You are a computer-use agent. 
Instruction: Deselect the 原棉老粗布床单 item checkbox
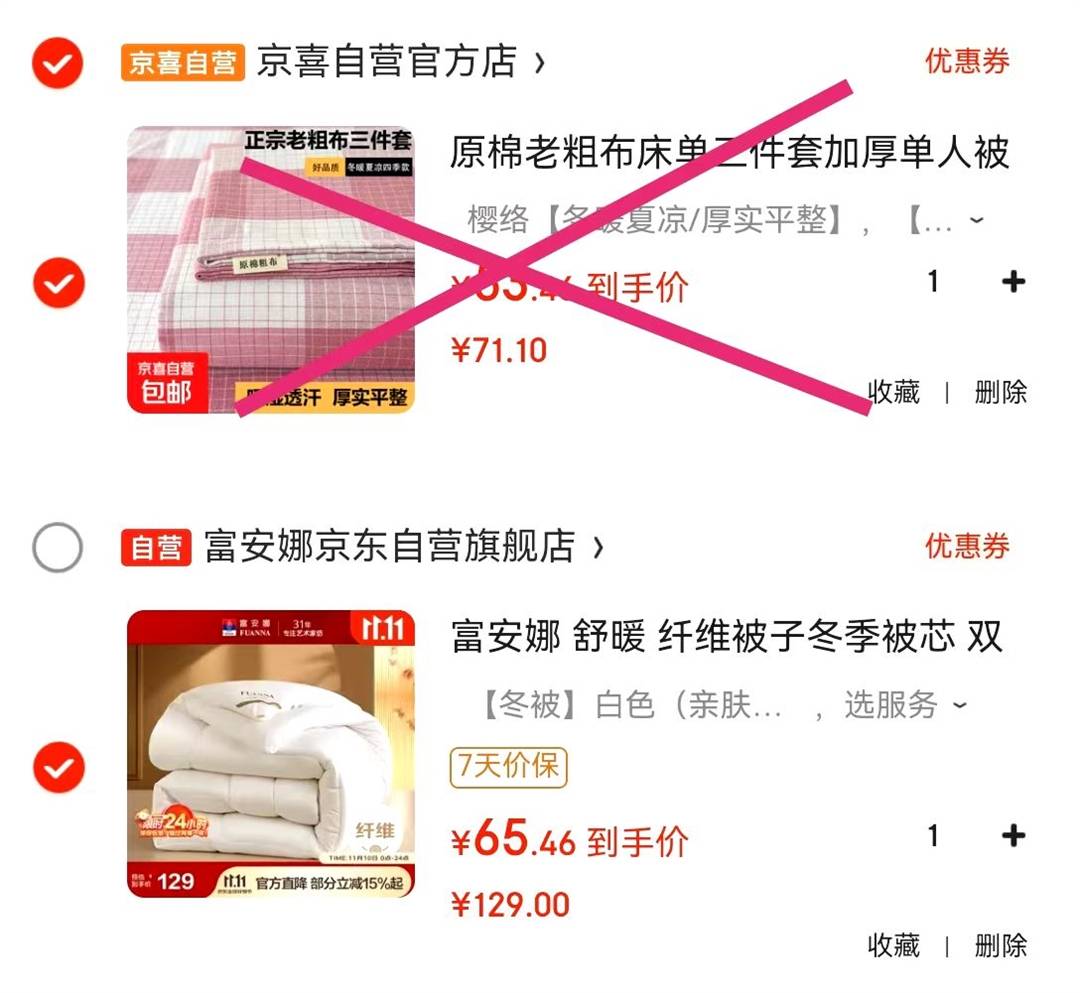(58, 283)
